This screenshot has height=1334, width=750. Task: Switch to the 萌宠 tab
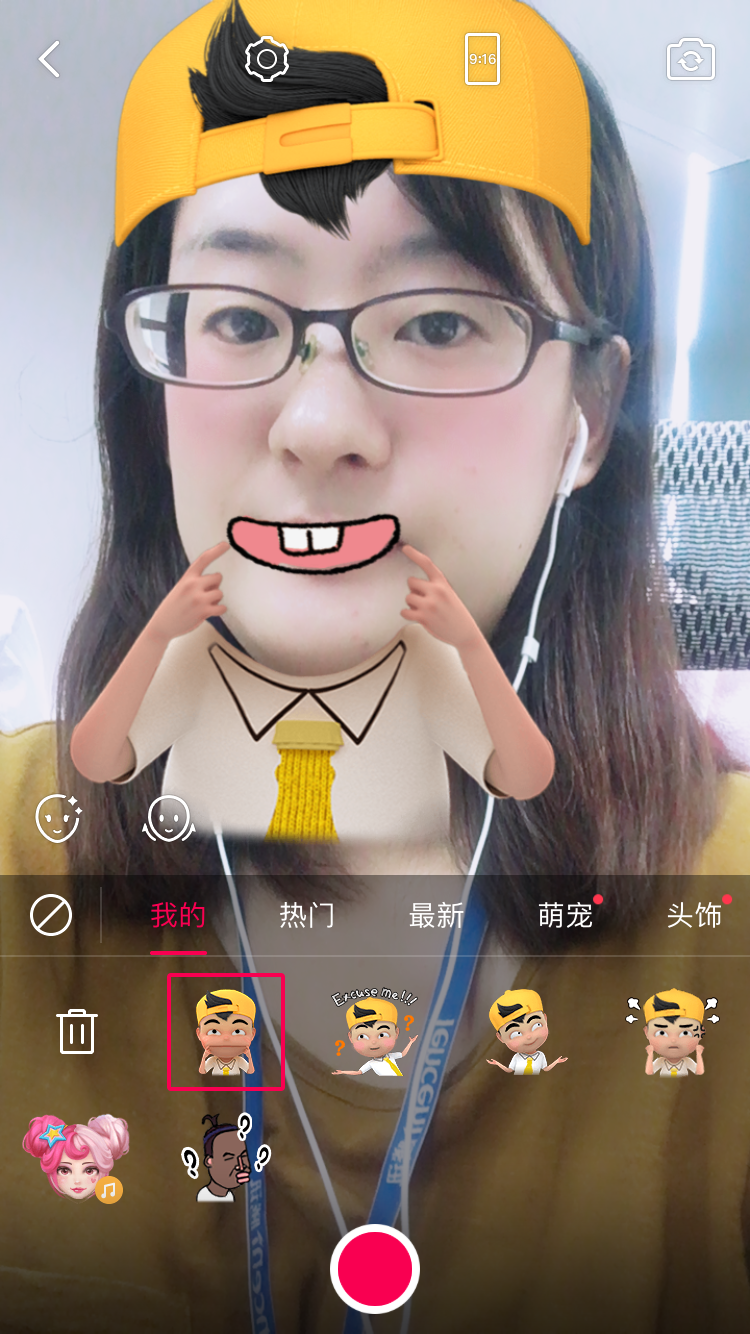coord(566,914)
